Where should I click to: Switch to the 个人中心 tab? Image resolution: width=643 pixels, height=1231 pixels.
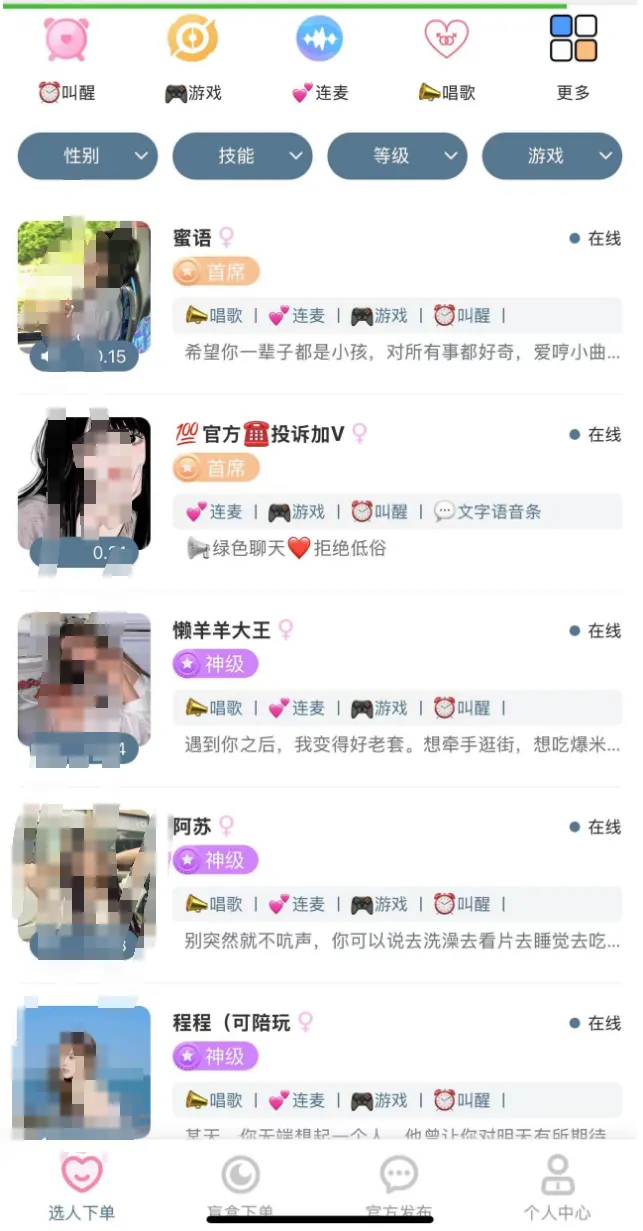[x=557, y=1187]
